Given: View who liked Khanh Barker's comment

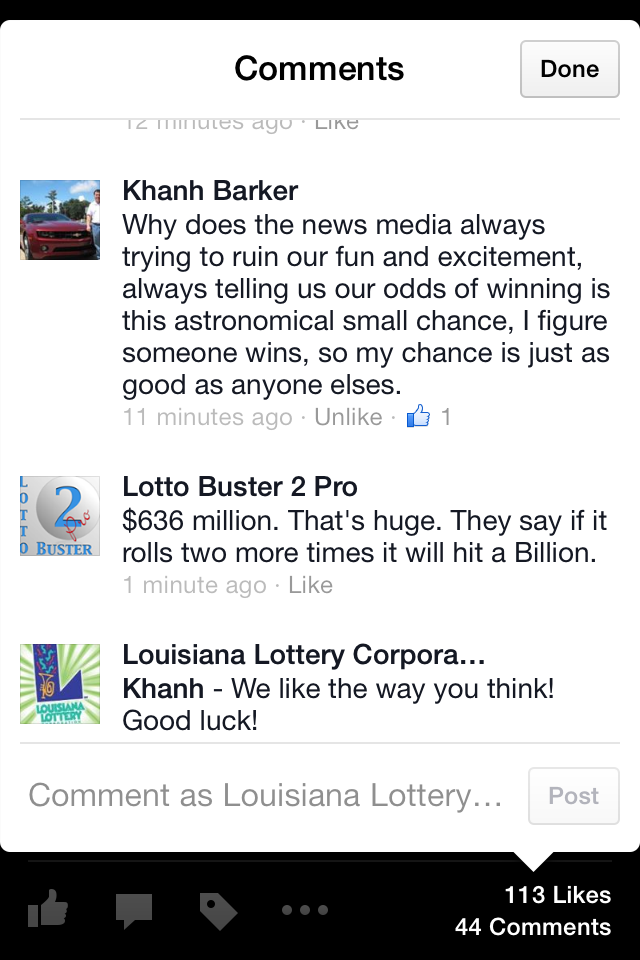Looking at the screenshot, I should [x=429, y=417].
